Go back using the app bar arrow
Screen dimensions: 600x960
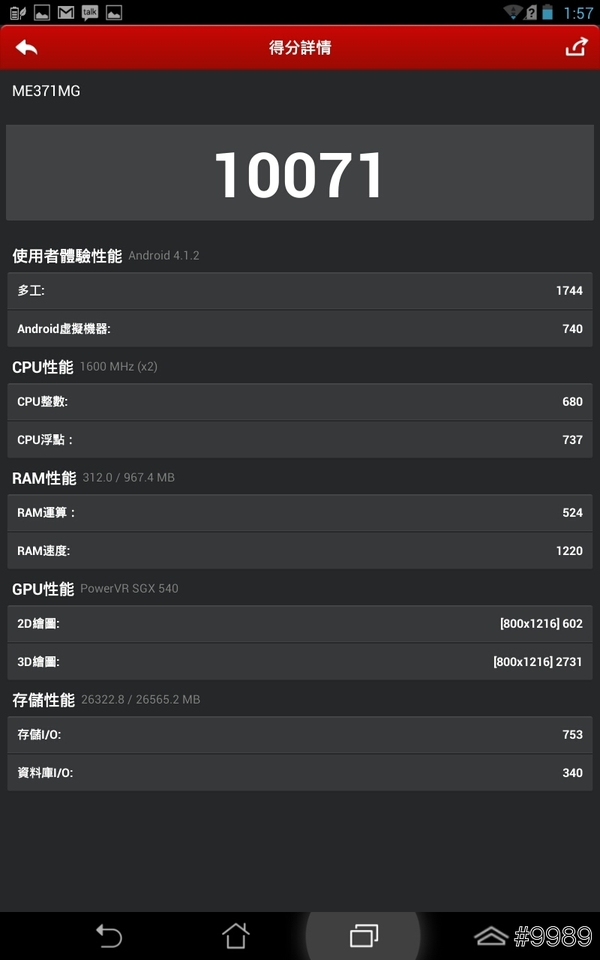point(27,47)
